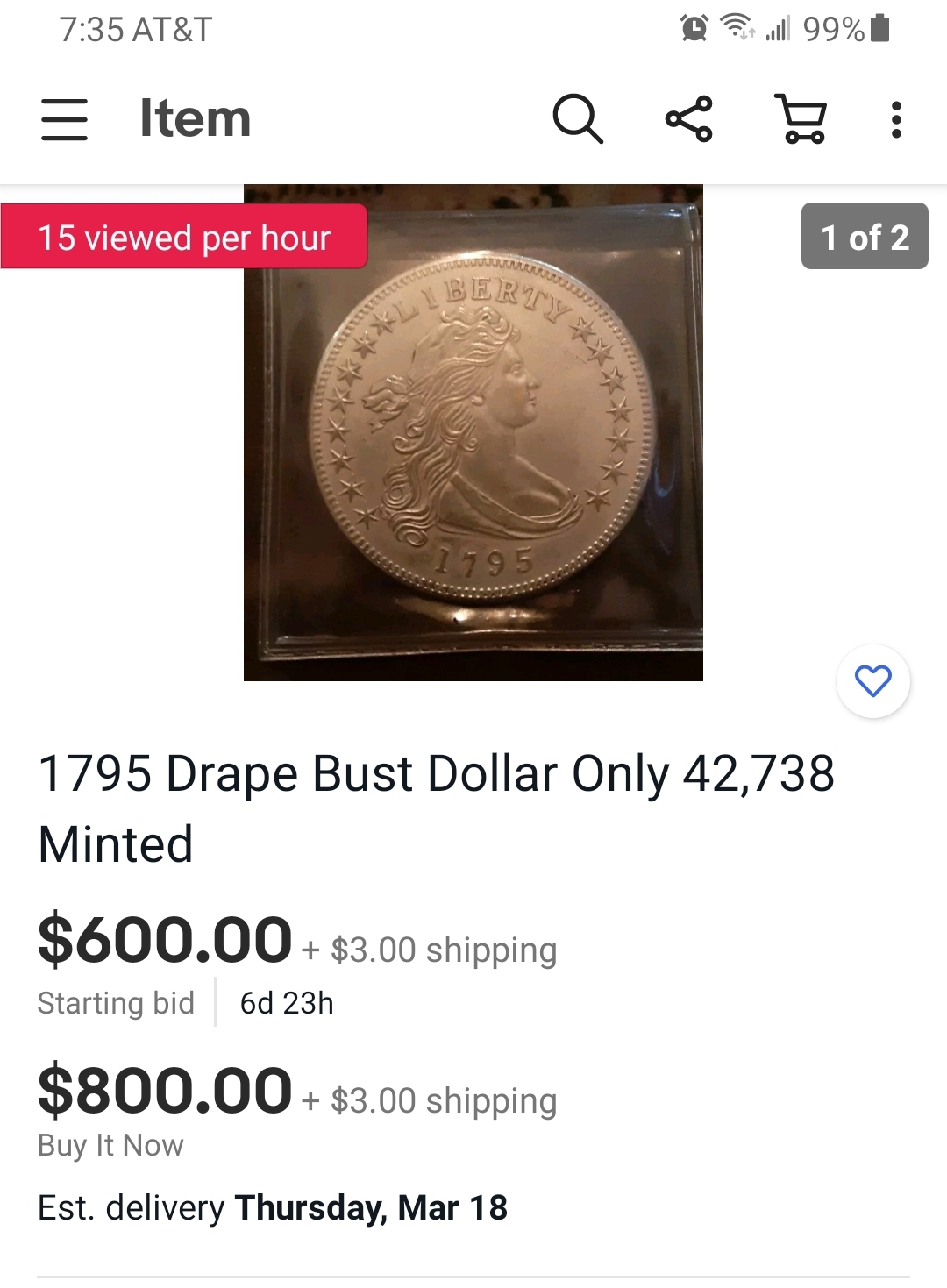Open the three-dot overflow menu
This screenshot has height=1288, width=947.
[895, 119]
